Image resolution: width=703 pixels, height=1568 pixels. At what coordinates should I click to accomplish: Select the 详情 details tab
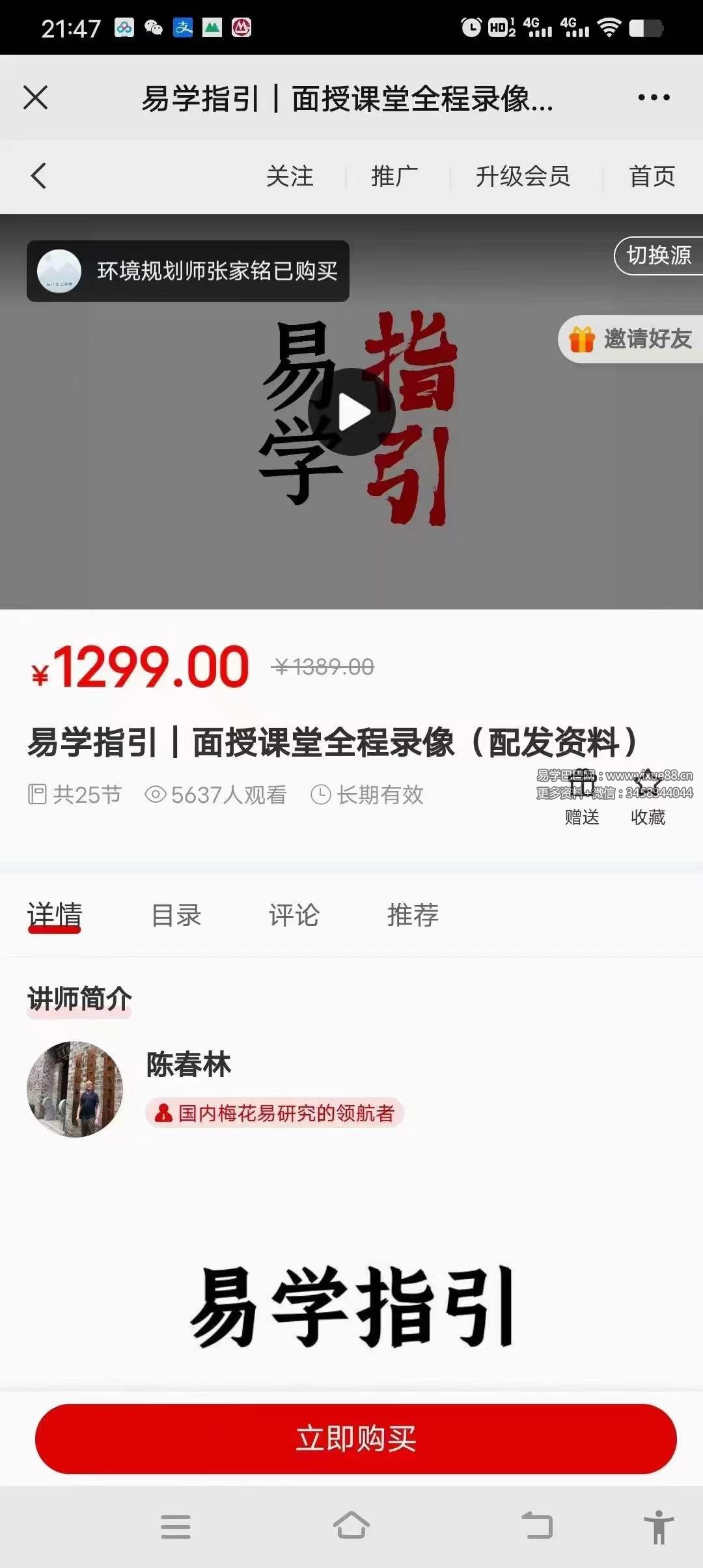(54, 914)
